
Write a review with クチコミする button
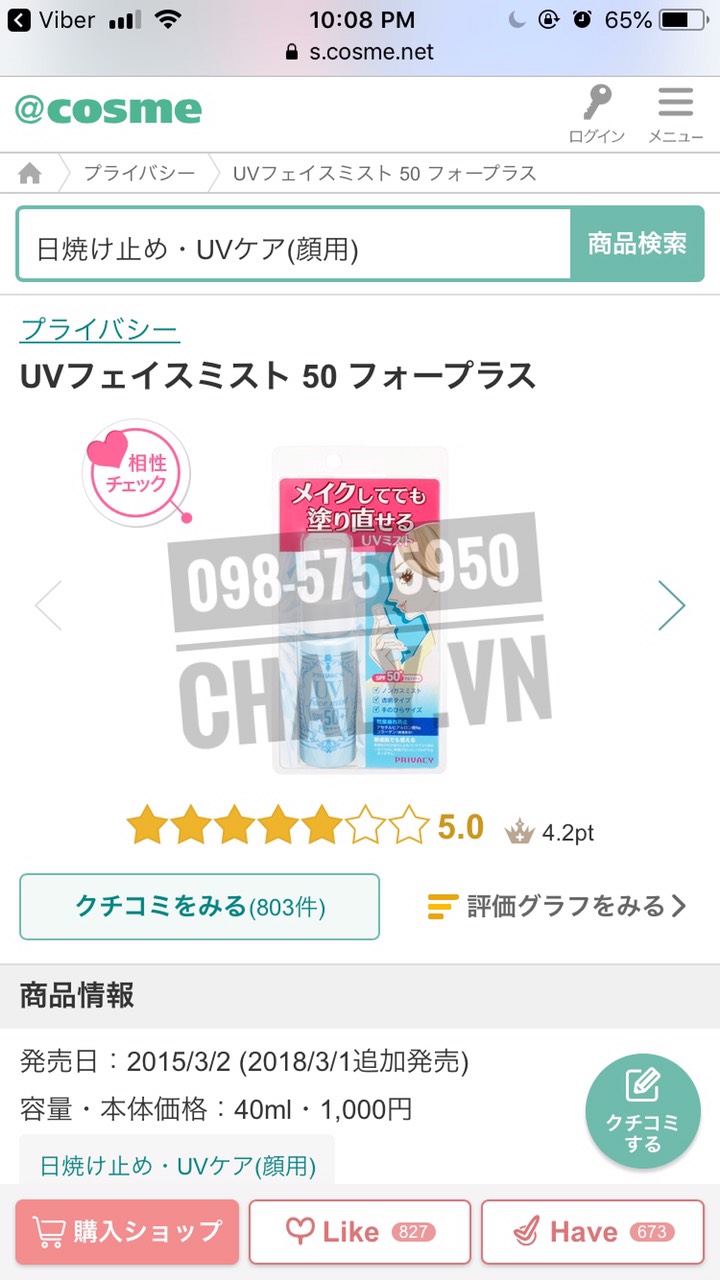click(642, 1111)
